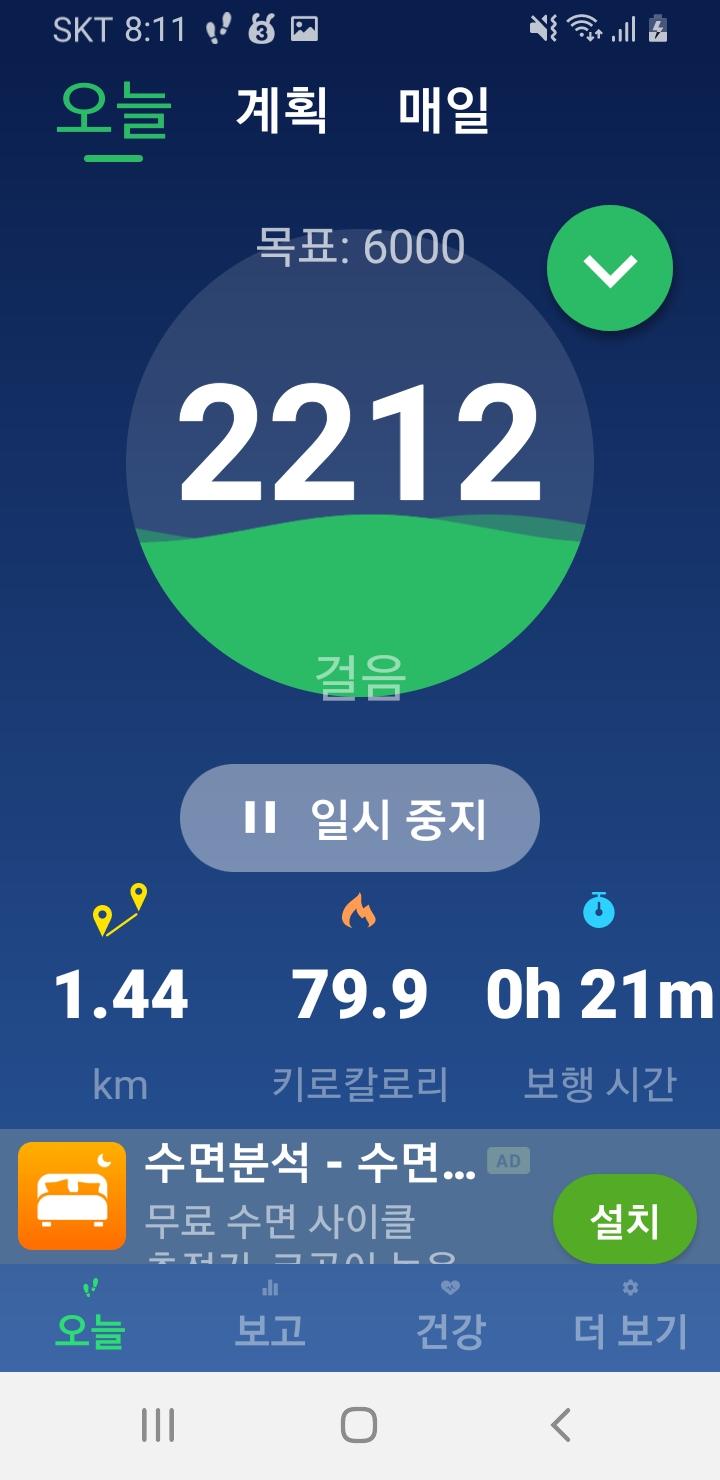Pause step counting with 일시 중지
The height and width of the screenshot is (1480, 720).
(360, 818)
